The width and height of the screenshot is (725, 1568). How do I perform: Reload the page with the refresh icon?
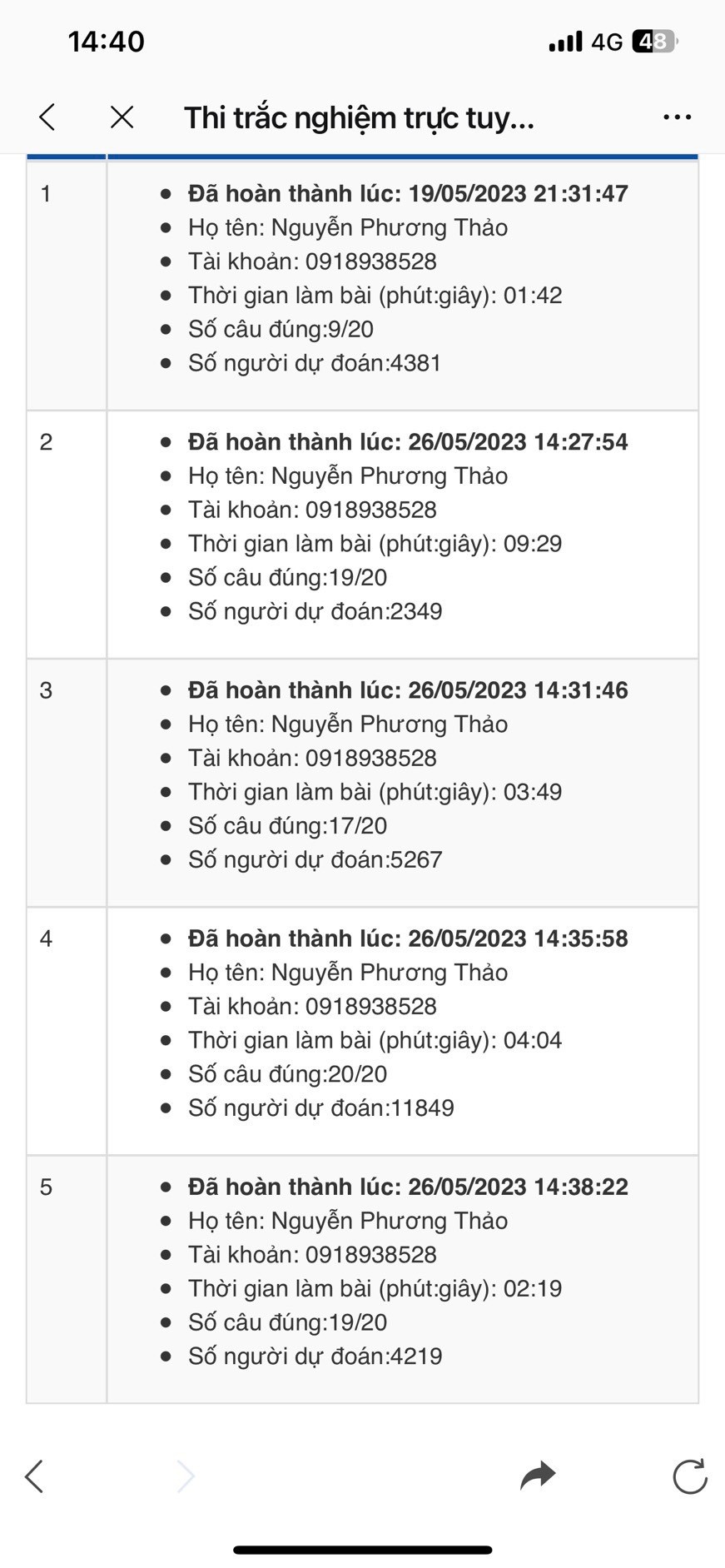689,1476
